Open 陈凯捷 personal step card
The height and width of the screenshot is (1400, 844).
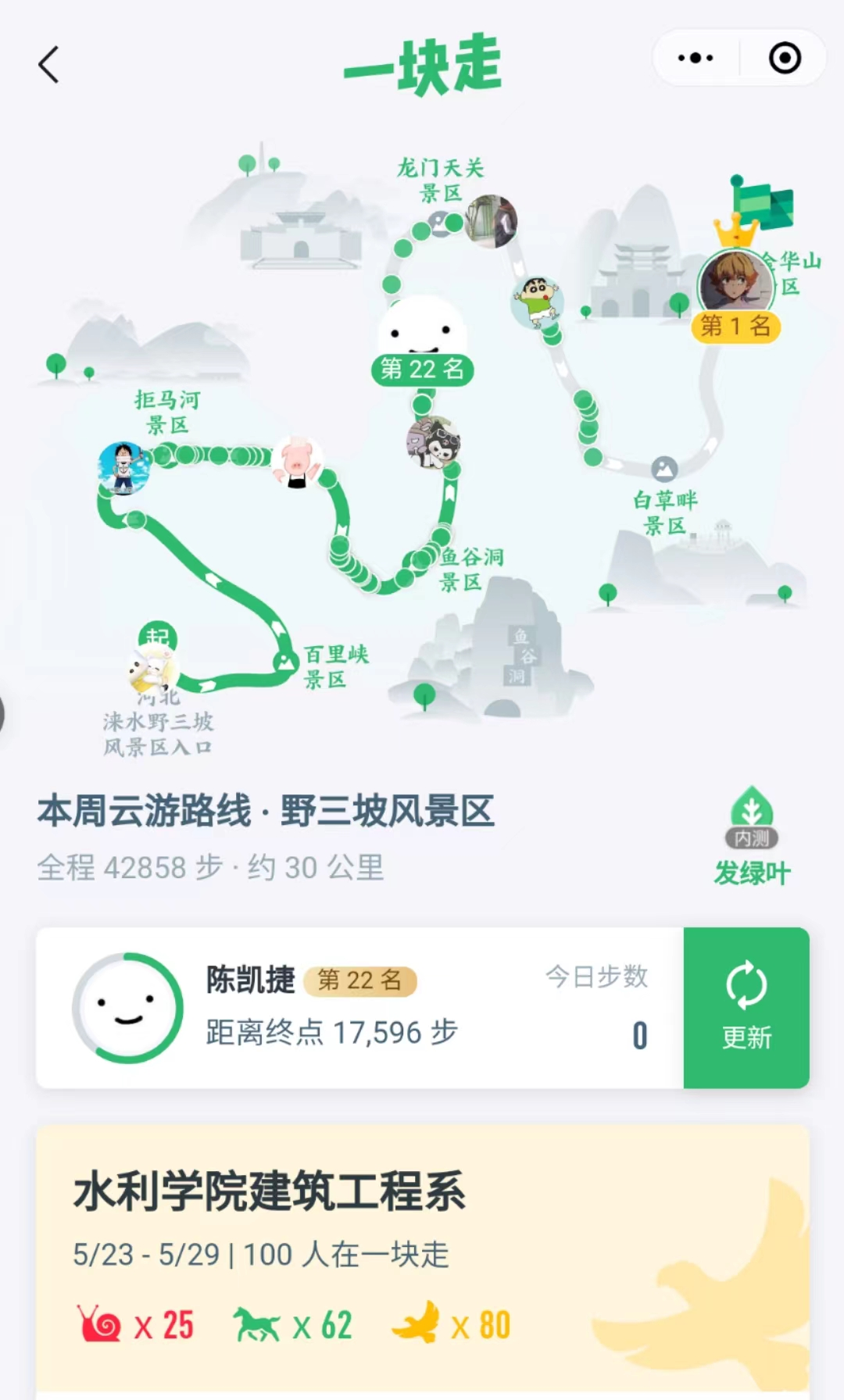point(359,1007)
